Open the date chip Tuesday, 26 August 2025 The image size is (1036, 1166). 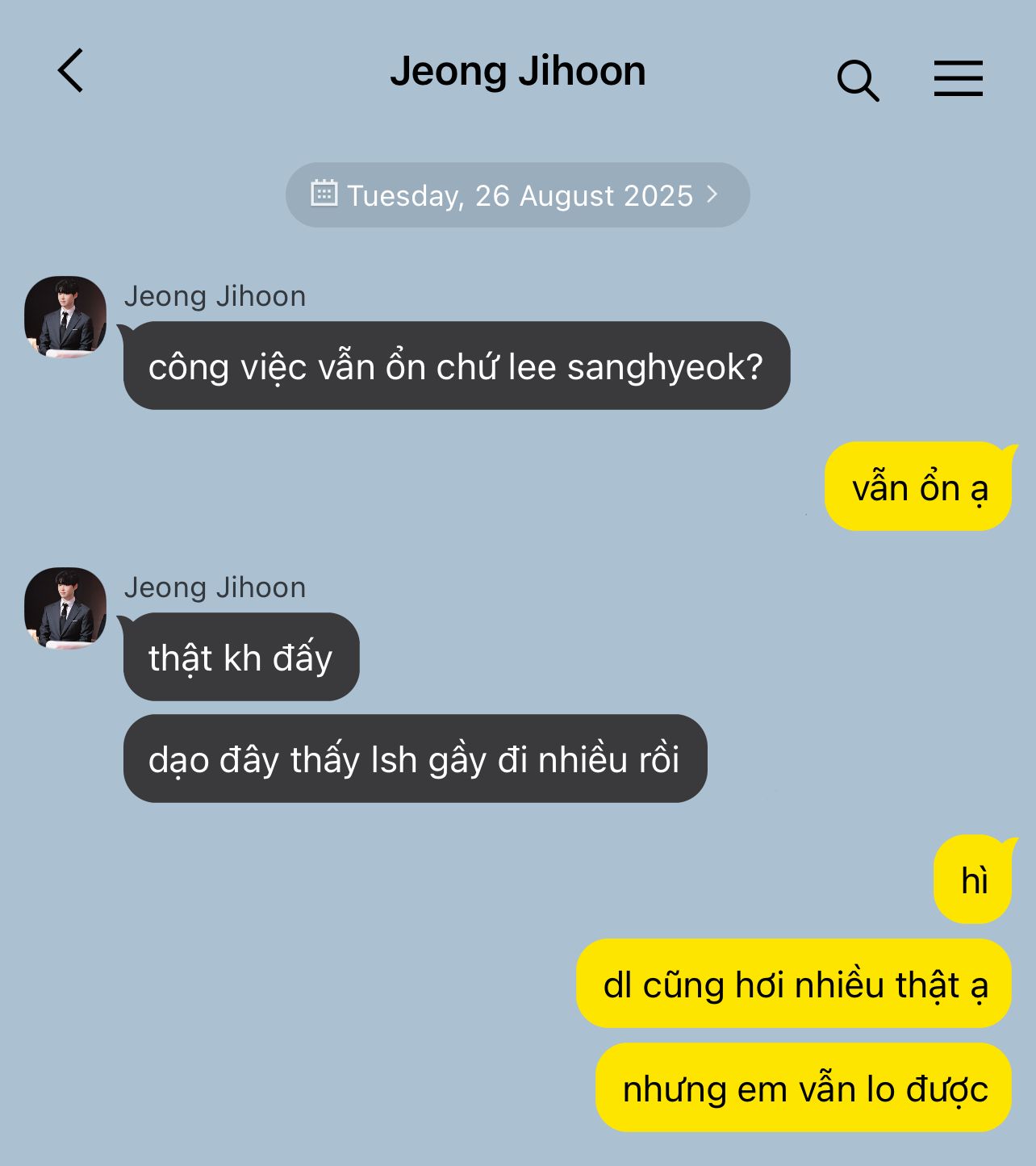click(517, 195)
